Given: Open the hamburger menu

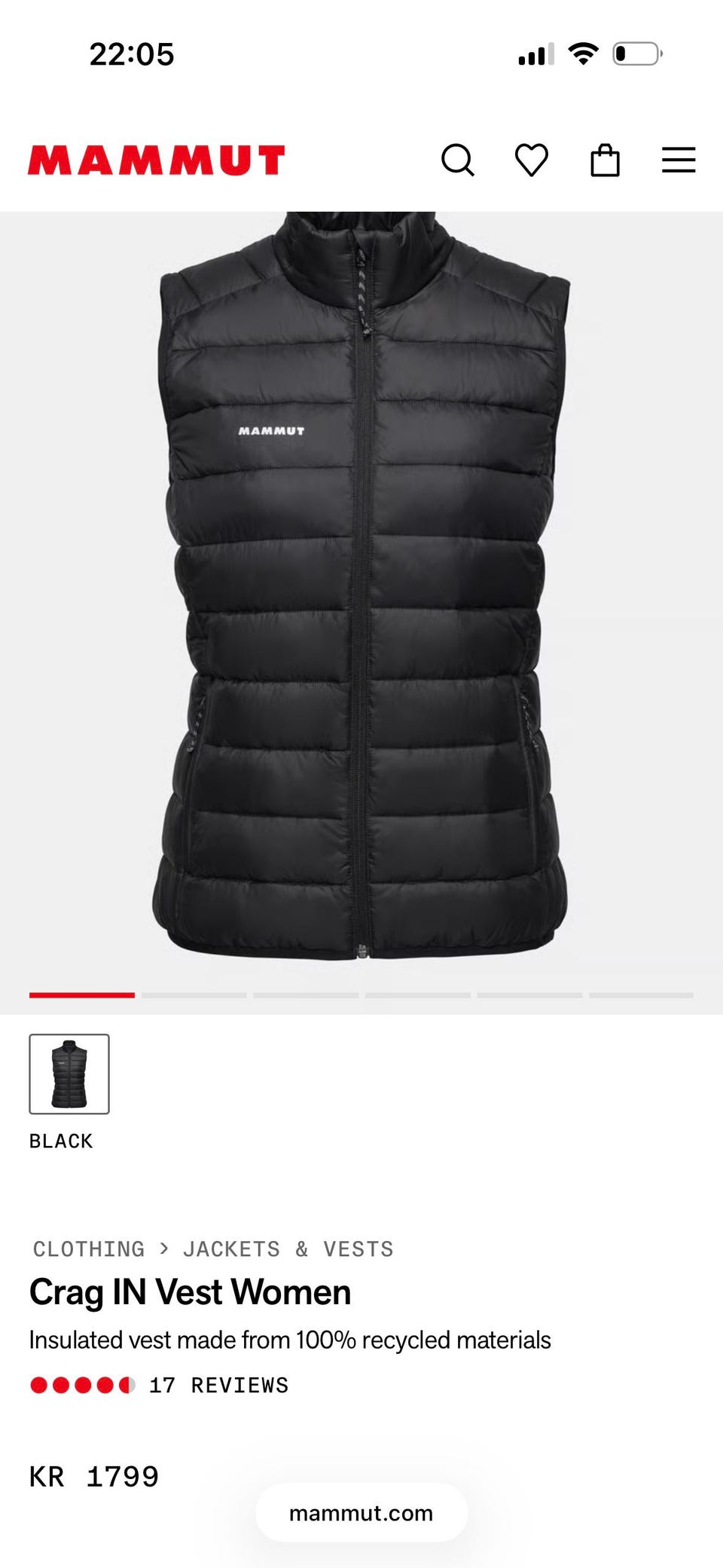Looking at the screenshot, I should click(679, 160).
